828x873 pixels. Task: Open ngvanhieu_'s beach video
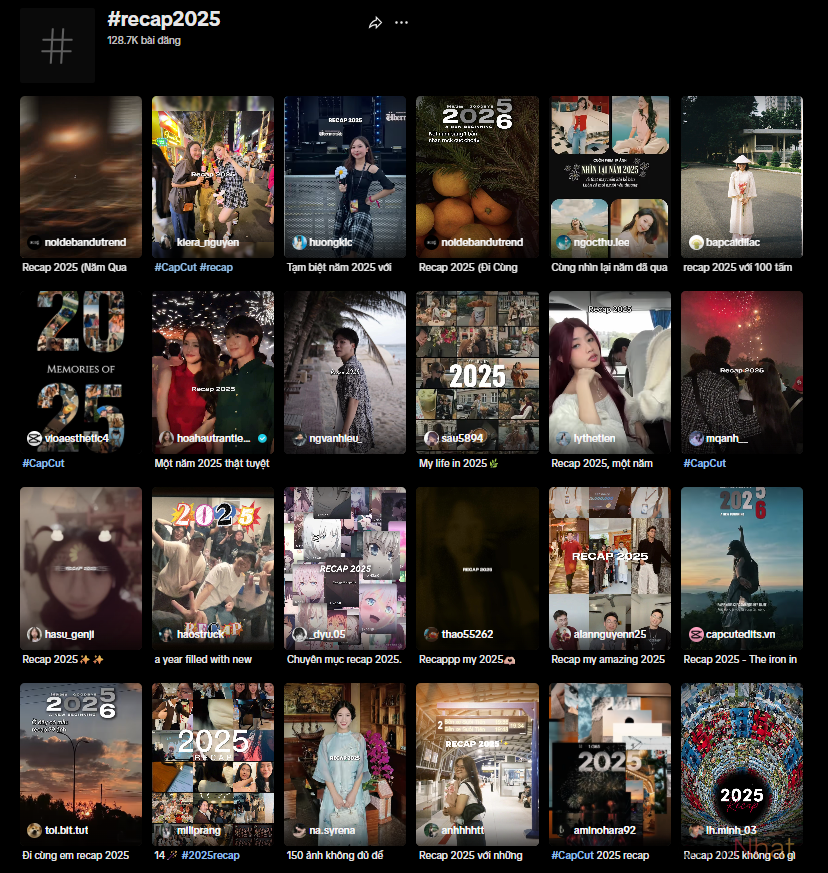[x=345, y=370]
